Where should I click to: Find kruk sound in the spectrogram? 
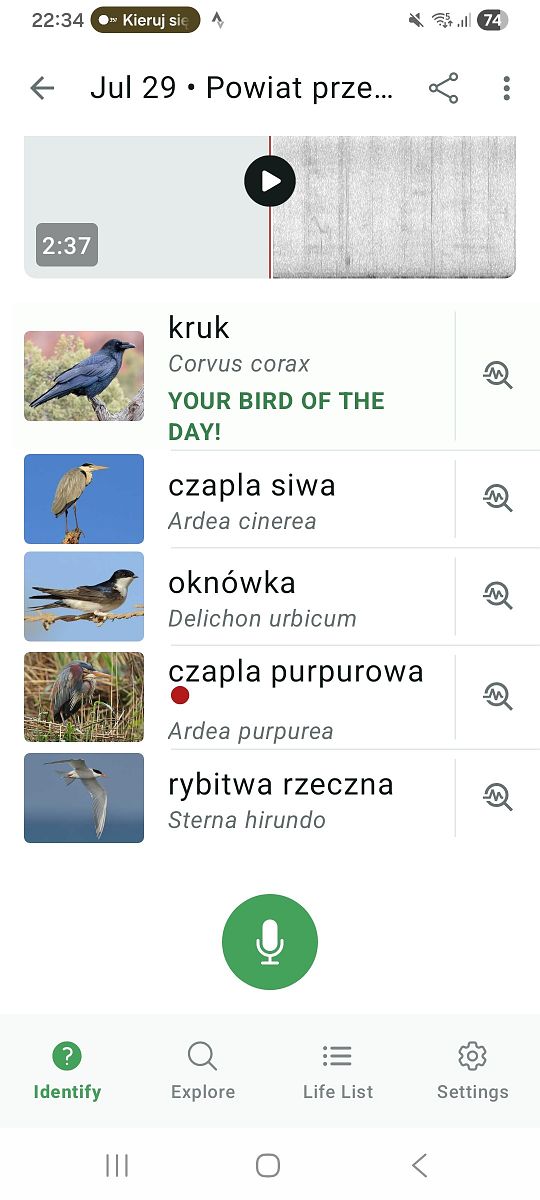pyautogui.click(x=497, y=375)
